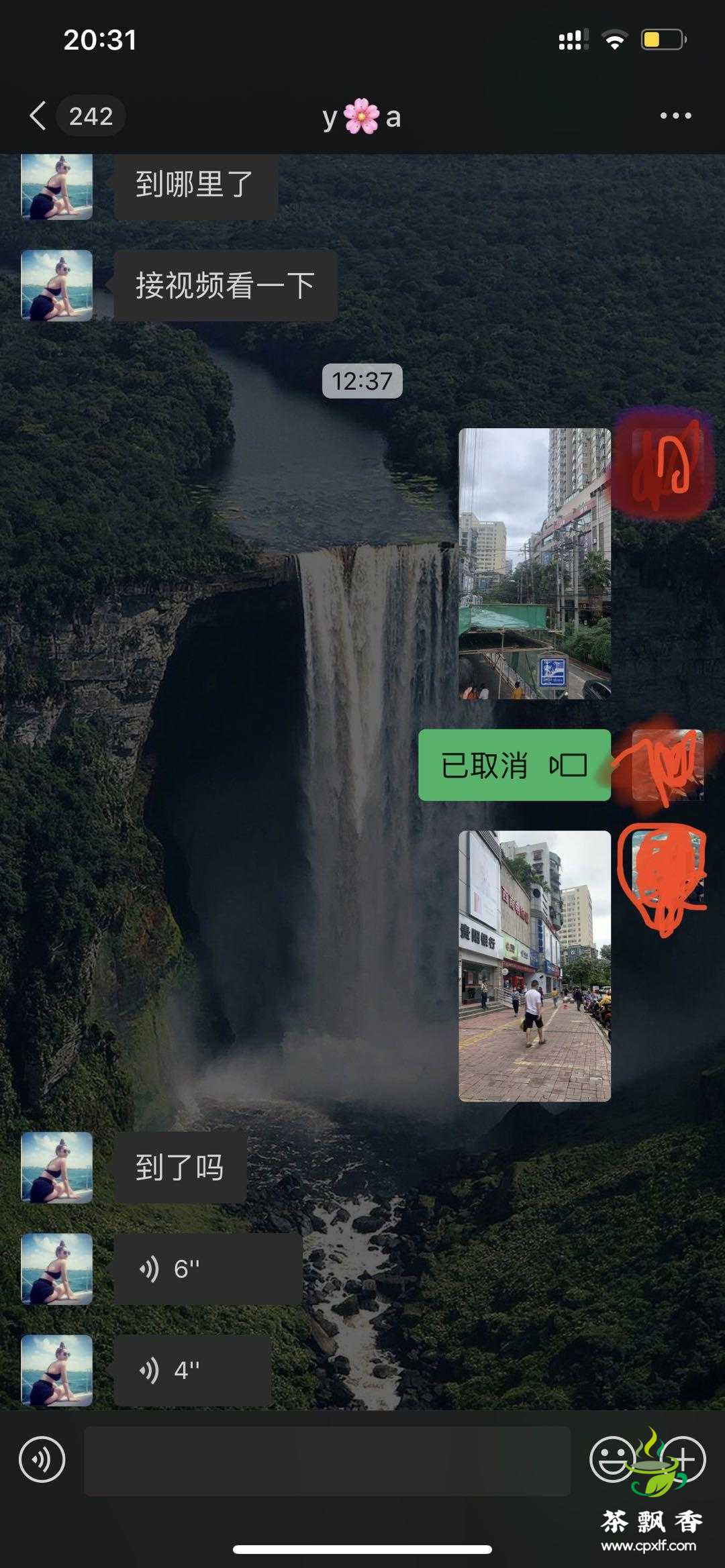Focus the message text field
This screenshot has width=725, height=1568.
(x=327, y=1461)
